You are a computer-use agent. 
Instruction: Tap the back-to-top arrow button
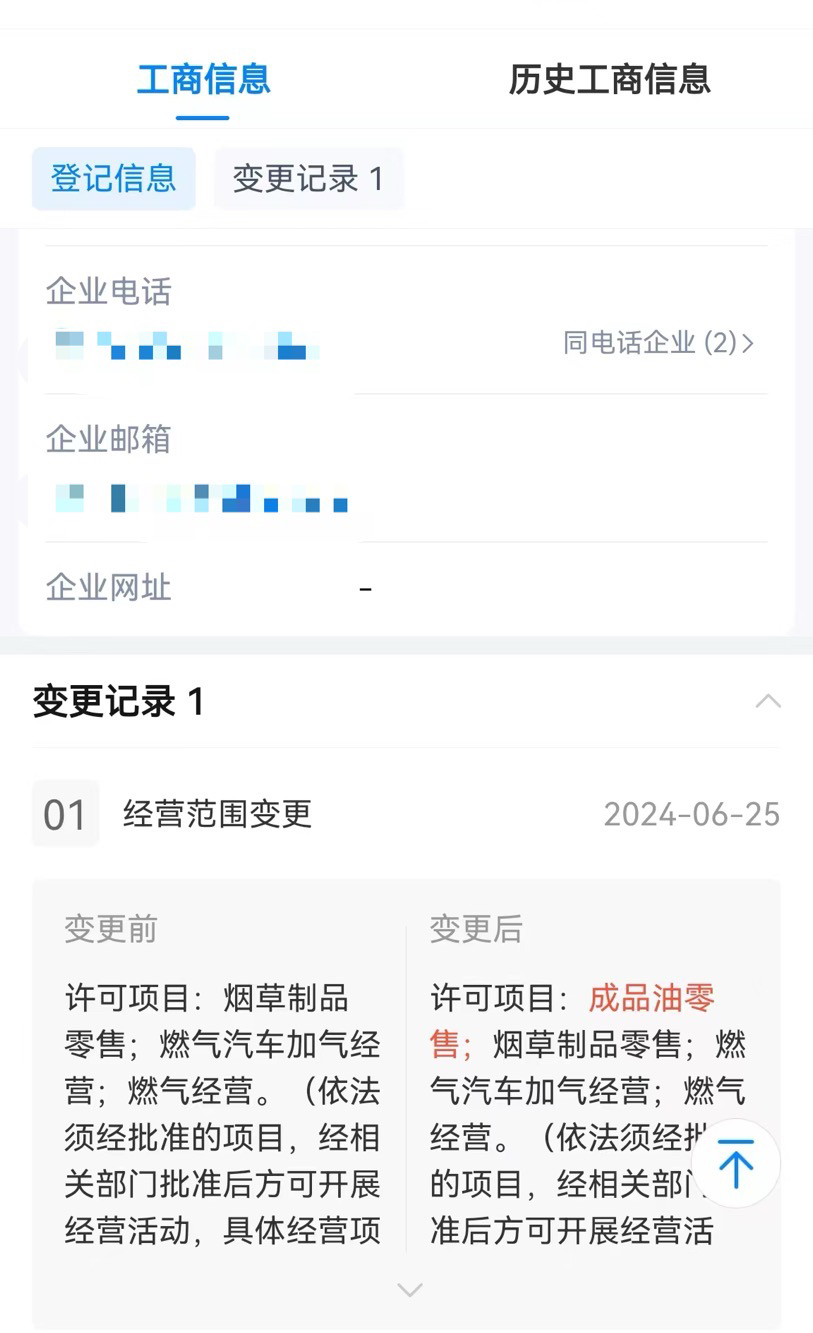tap(736, 1163)
